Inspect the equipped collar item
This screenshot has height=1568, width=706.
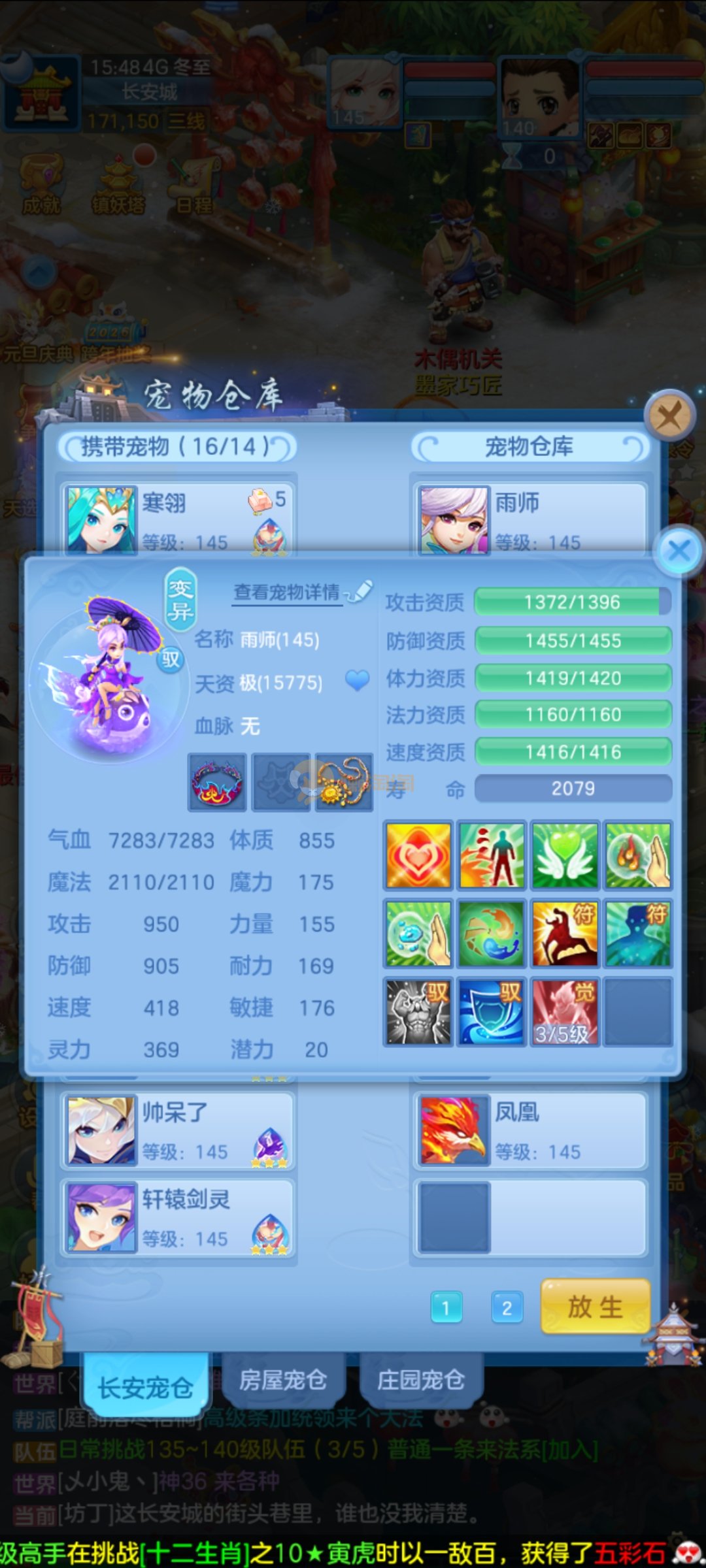click(x=217, y=782)
